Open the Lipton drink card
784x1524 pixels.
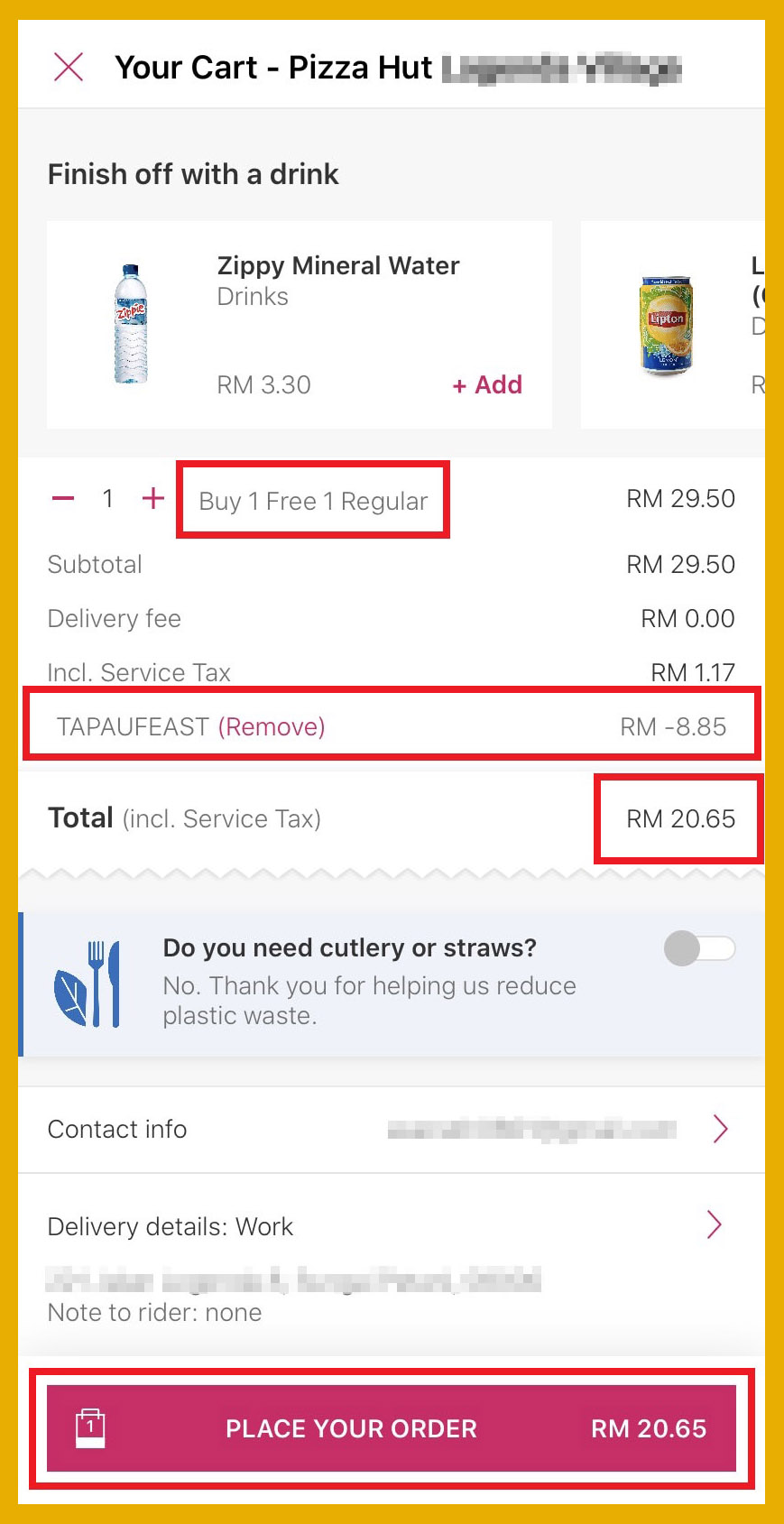pos(672,327)
